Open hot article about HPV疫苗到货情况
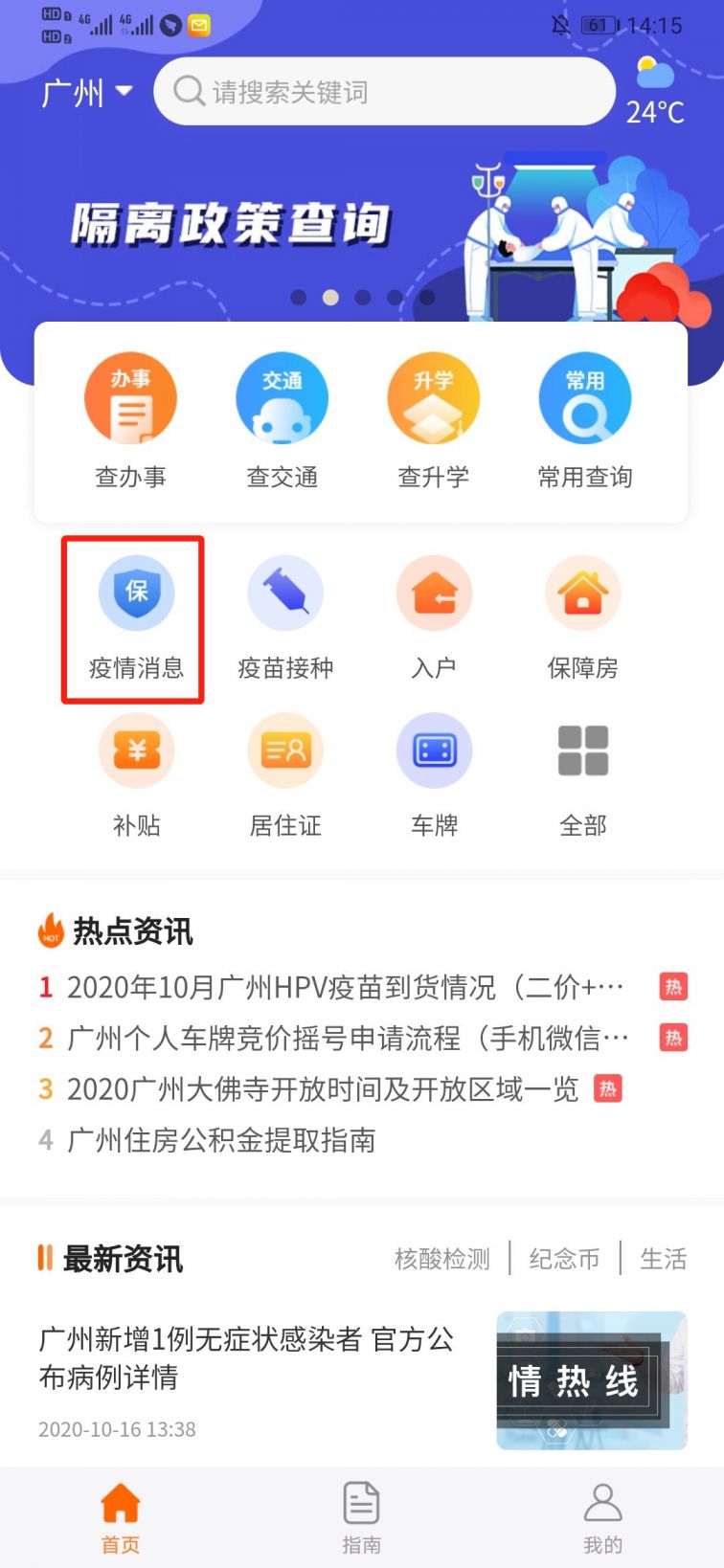724x1568 pixels. pos(345,987)
